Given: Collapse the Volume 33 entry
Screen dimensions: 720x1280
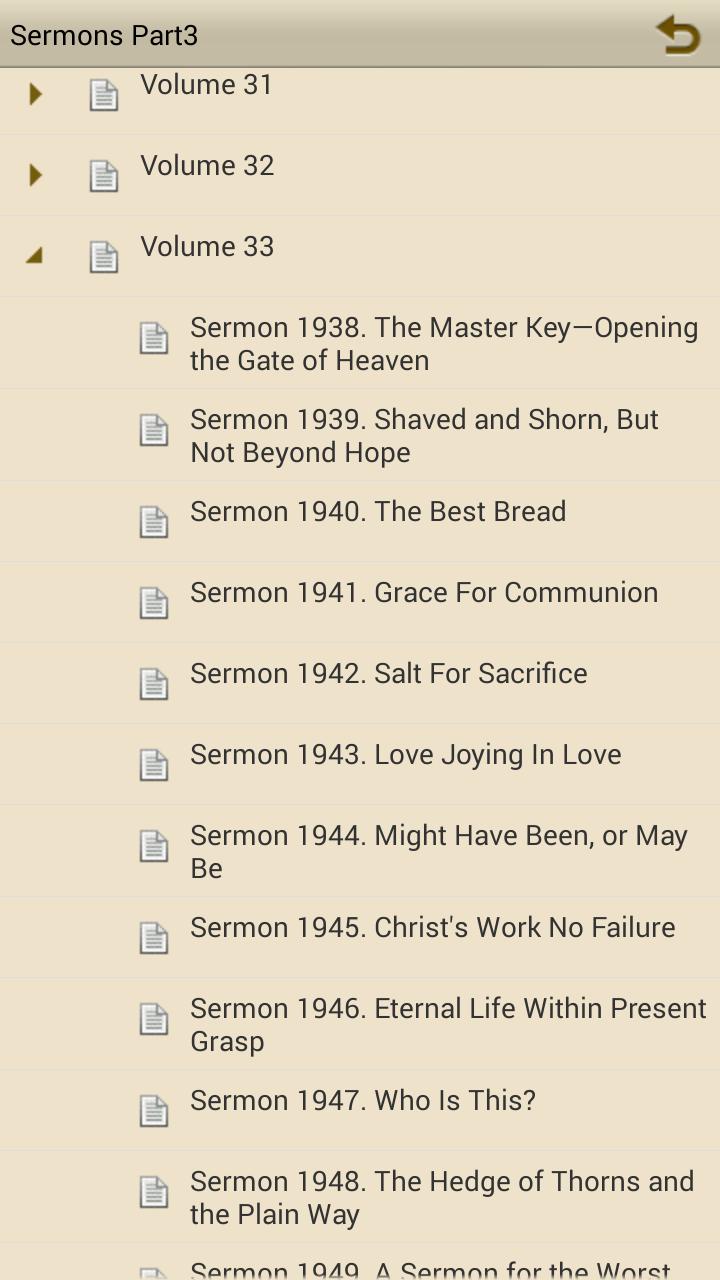Looking at the screenshot, I should coord(35,256).
